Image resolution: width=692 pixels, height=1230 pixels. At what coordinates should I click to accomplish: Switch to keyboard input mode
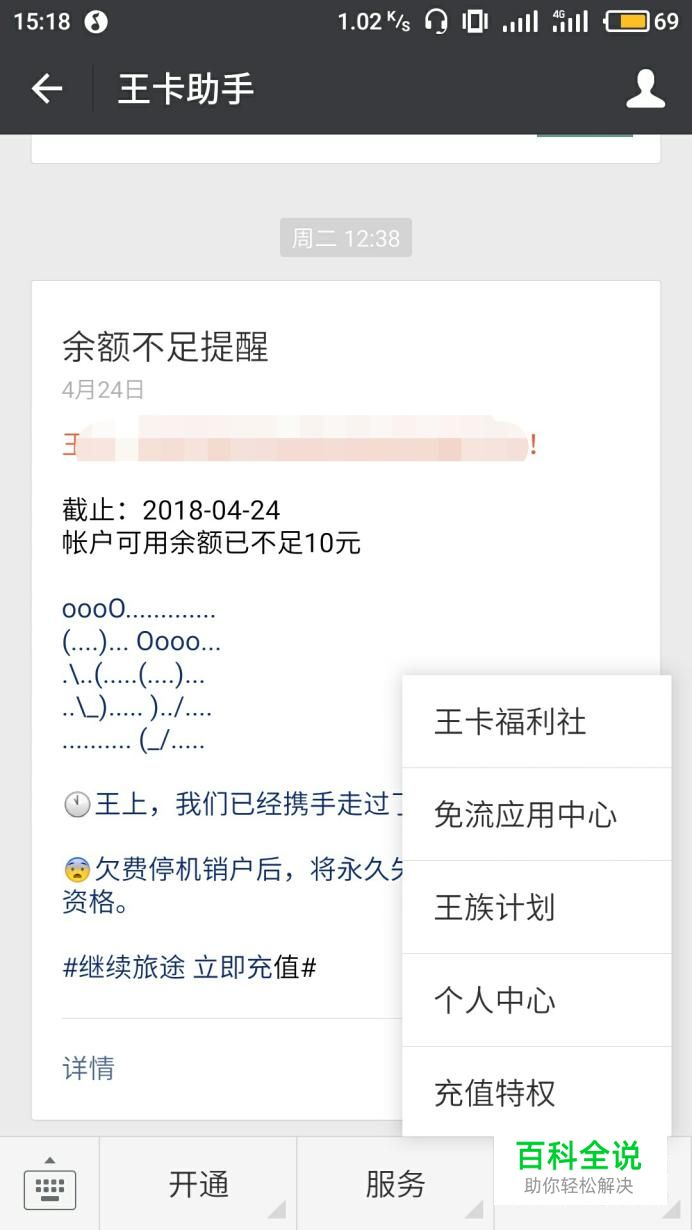tap(49, 1185)
